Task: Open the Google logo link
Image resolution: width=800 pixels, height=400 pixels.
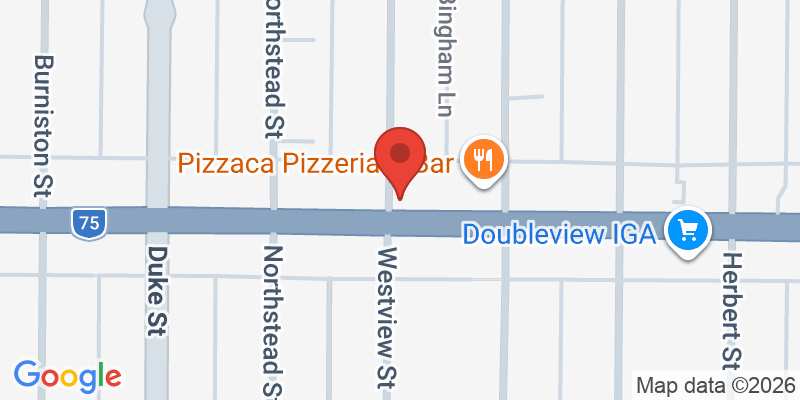Action: click(x=67, y=376)
